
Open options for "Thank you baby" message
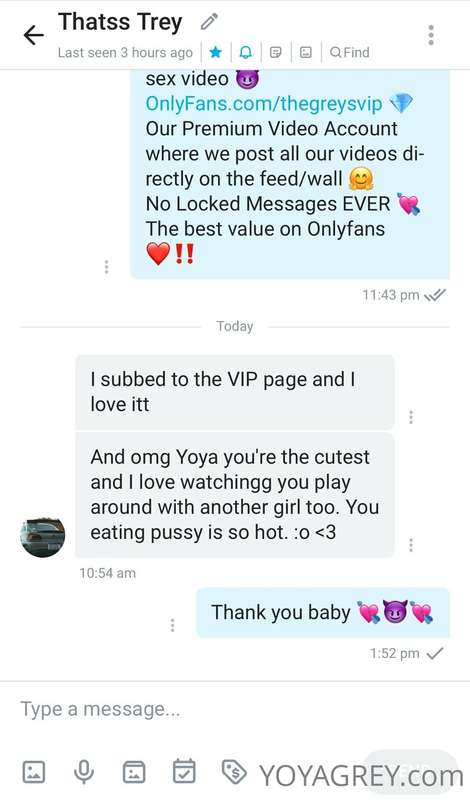[172, 625]
